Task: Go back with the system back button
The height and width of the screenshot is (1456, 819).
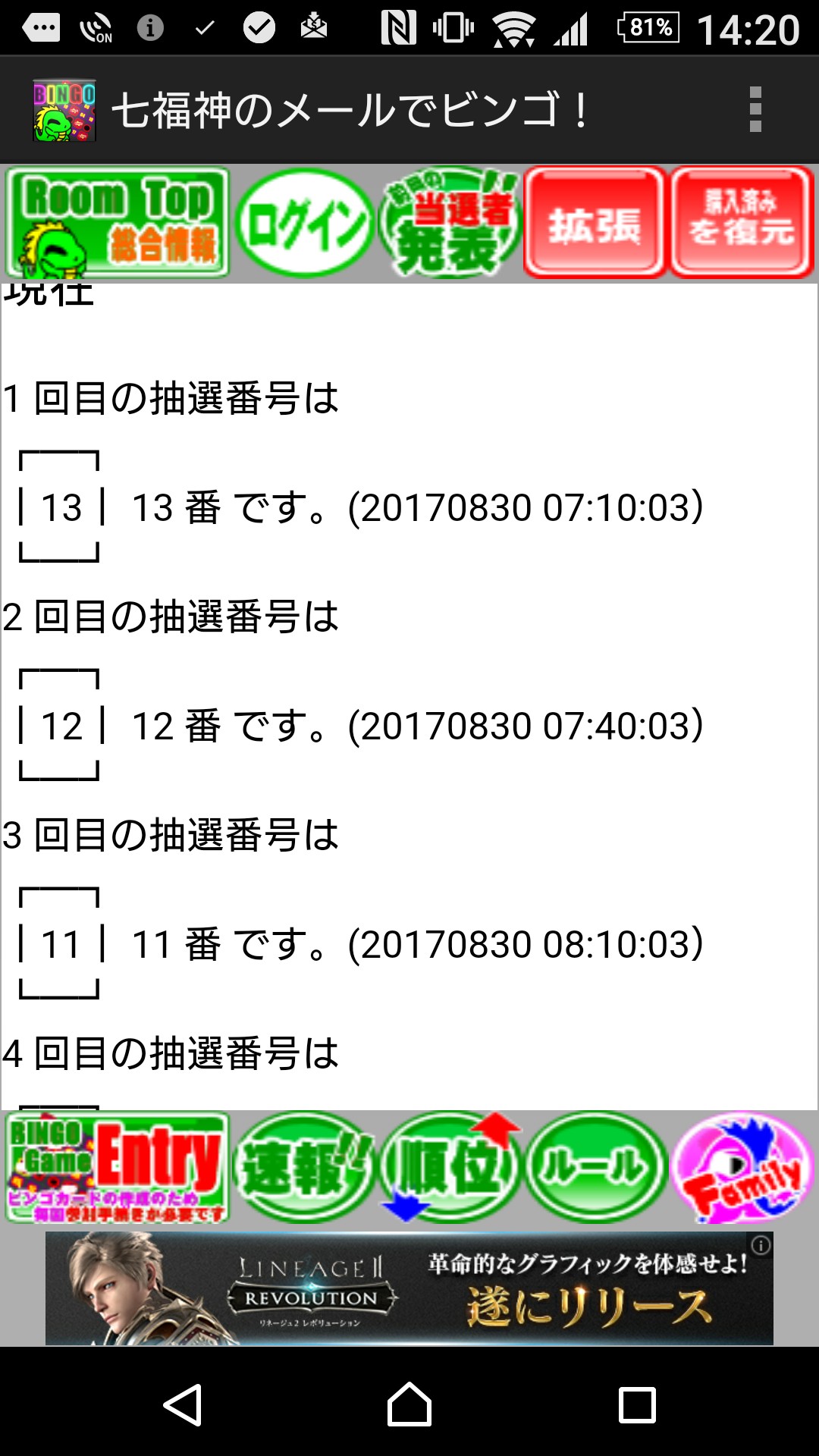Action: [183, 1405]
